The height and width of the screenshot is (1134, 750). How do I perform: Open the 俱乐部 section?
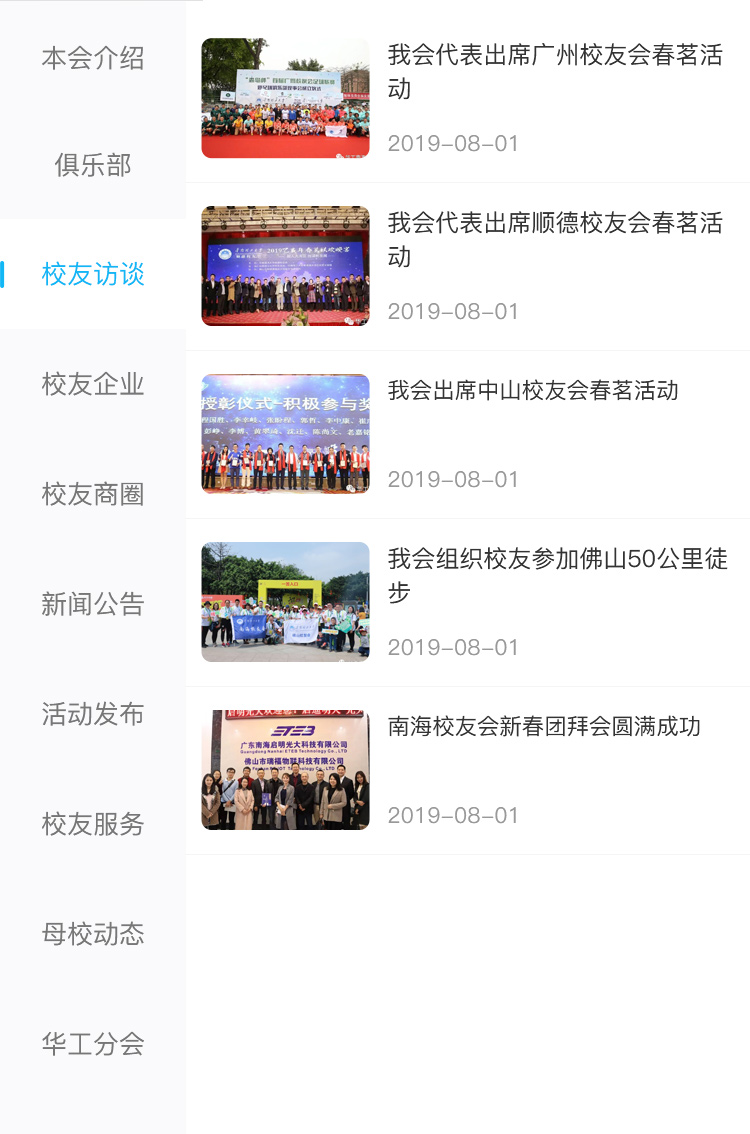click(93, 165)
